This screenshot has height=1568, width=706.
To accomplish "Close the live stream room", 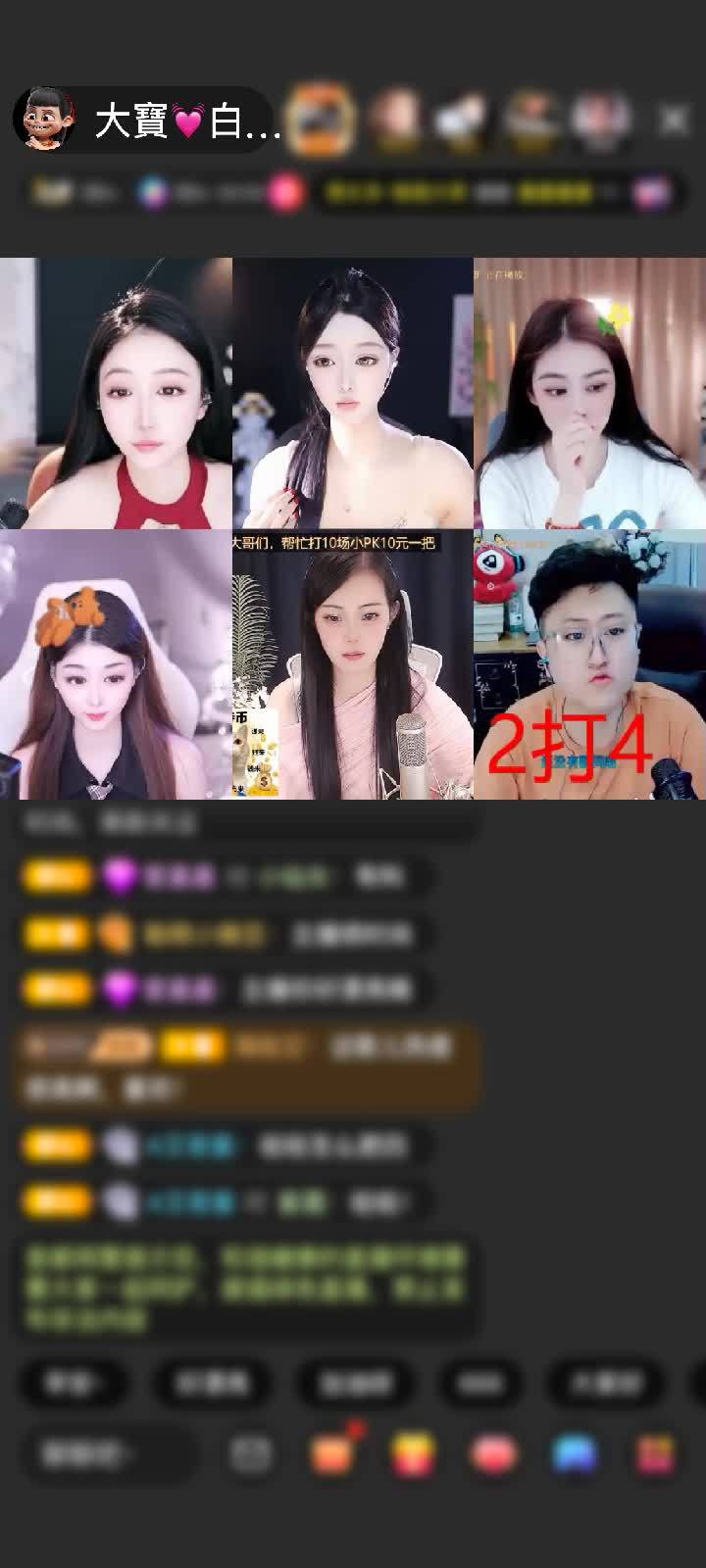I will click(x=674, y=120).
